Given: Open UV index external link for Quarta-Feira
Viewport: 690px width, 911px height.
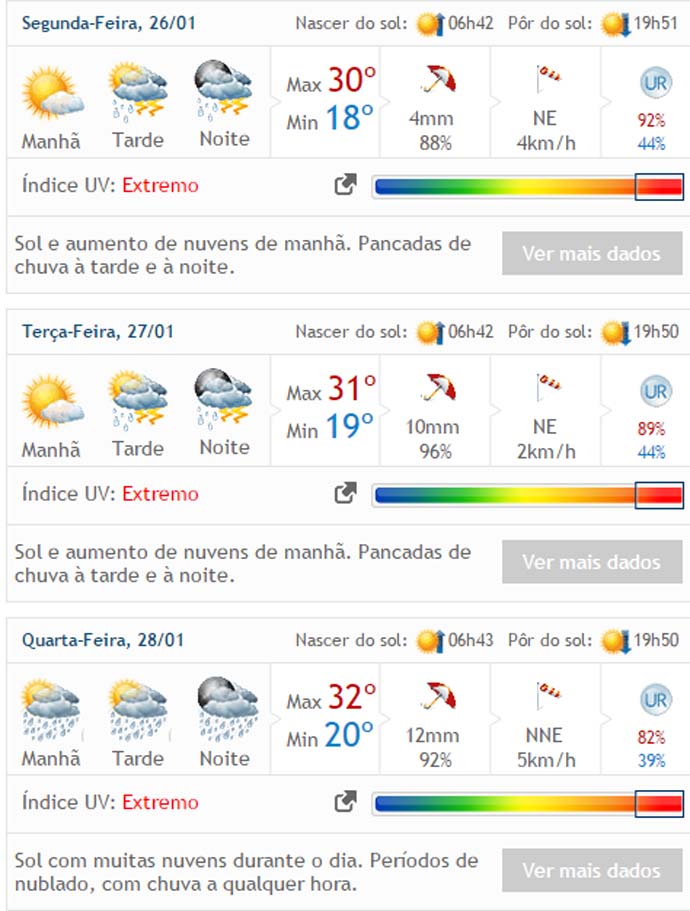Looking at the screenshot, I should [345, 801].
